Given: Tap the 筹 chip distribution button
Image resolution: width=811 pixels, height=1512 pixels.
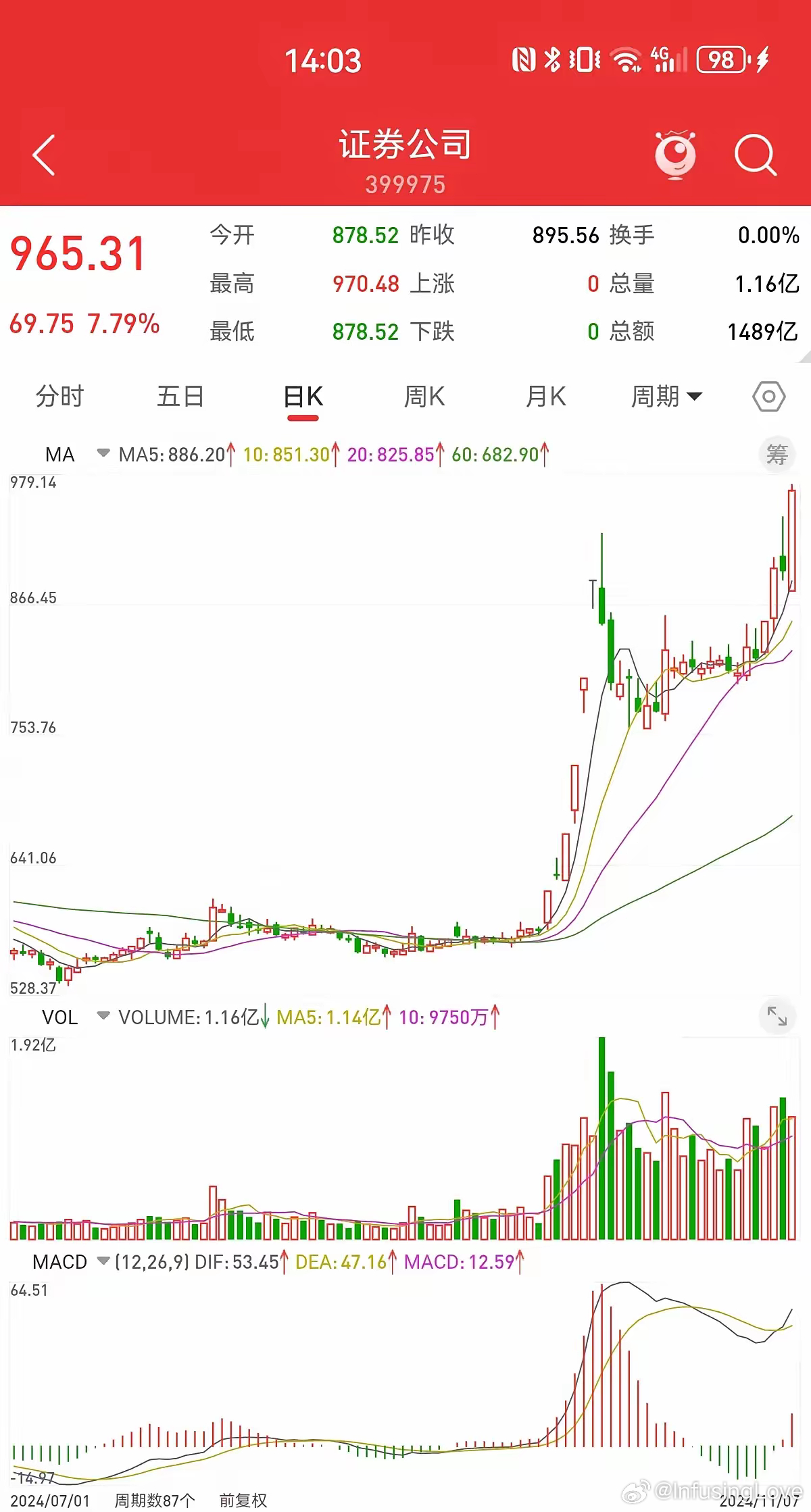Looking at the screenshot, I should tap(777, 455).
